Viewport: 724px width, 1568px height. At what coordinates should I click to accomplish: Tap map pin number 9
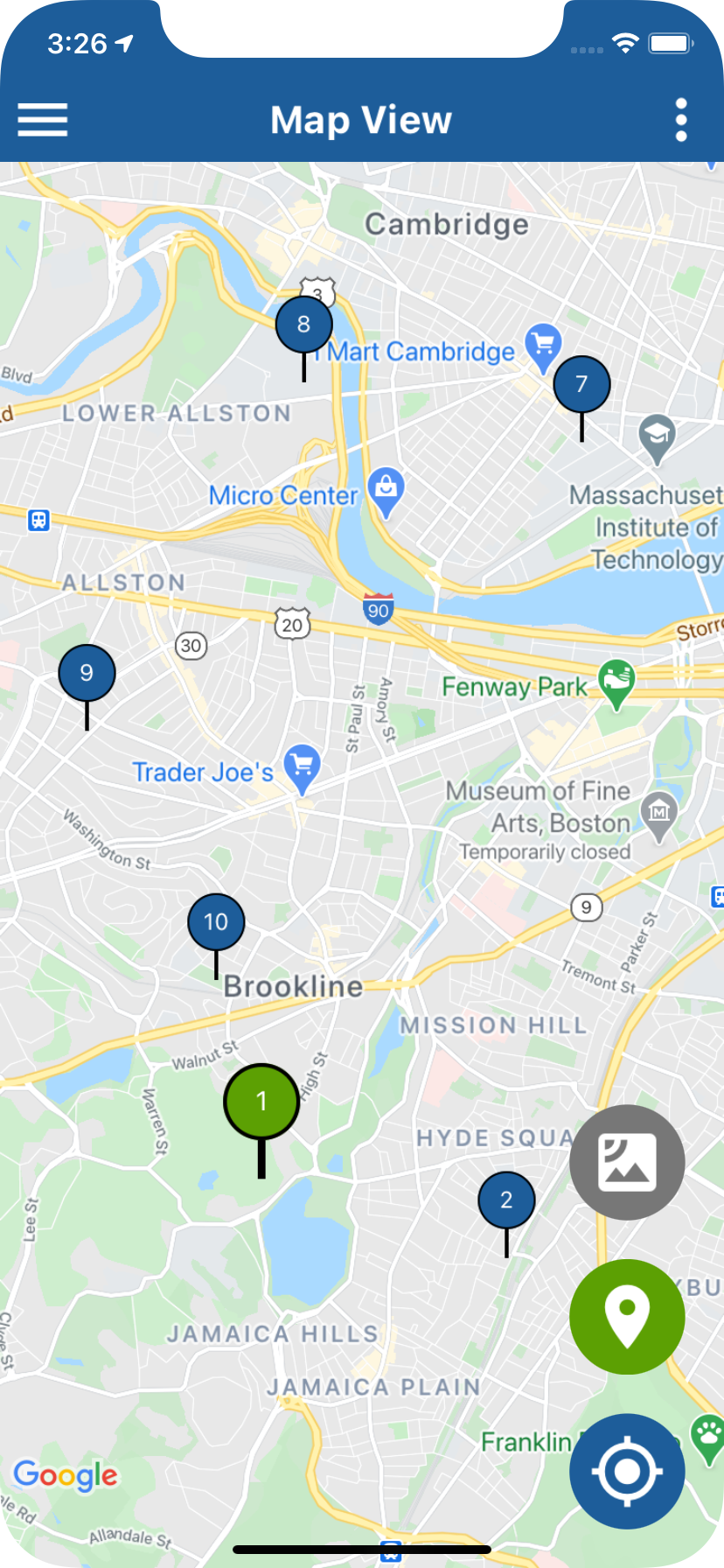click(x=87, y=673)
